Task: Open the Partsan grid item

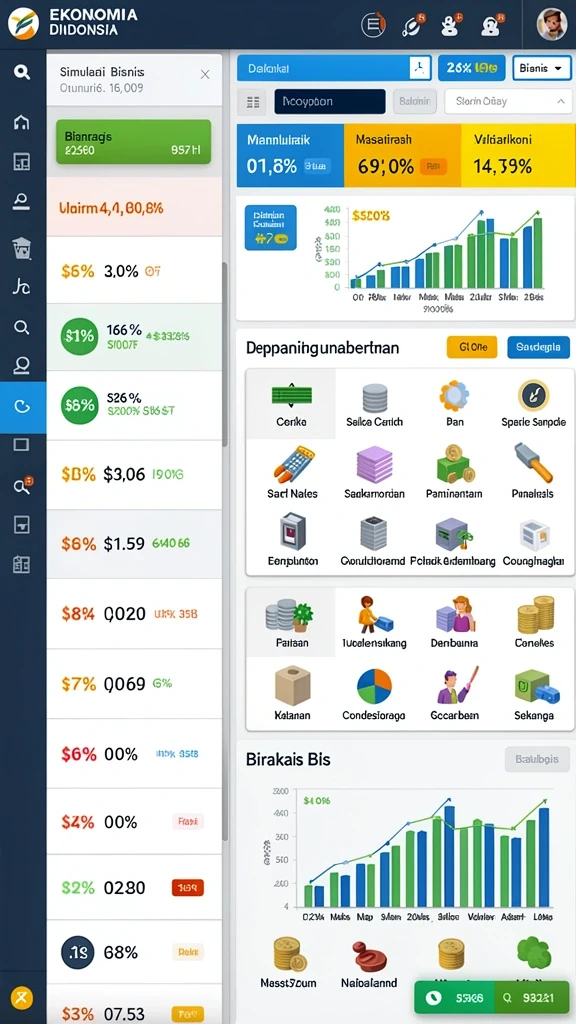Action: [x=291, y=622]
